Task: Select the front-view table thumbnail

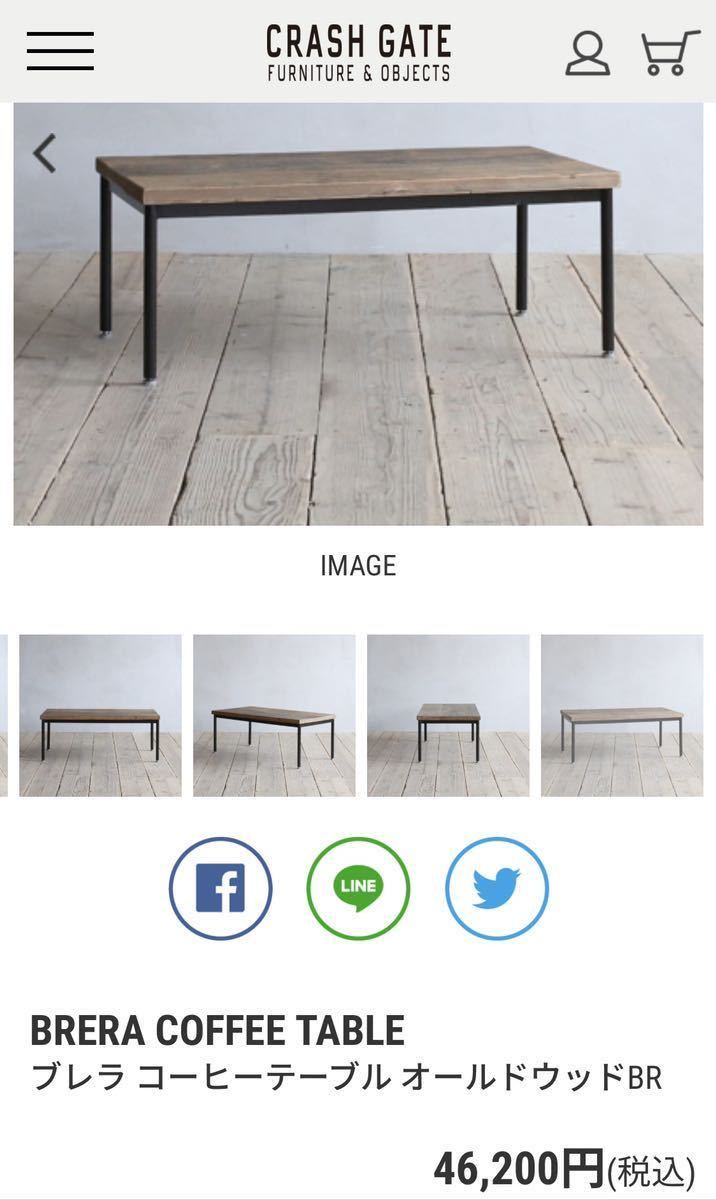Action: pos(100,715)
